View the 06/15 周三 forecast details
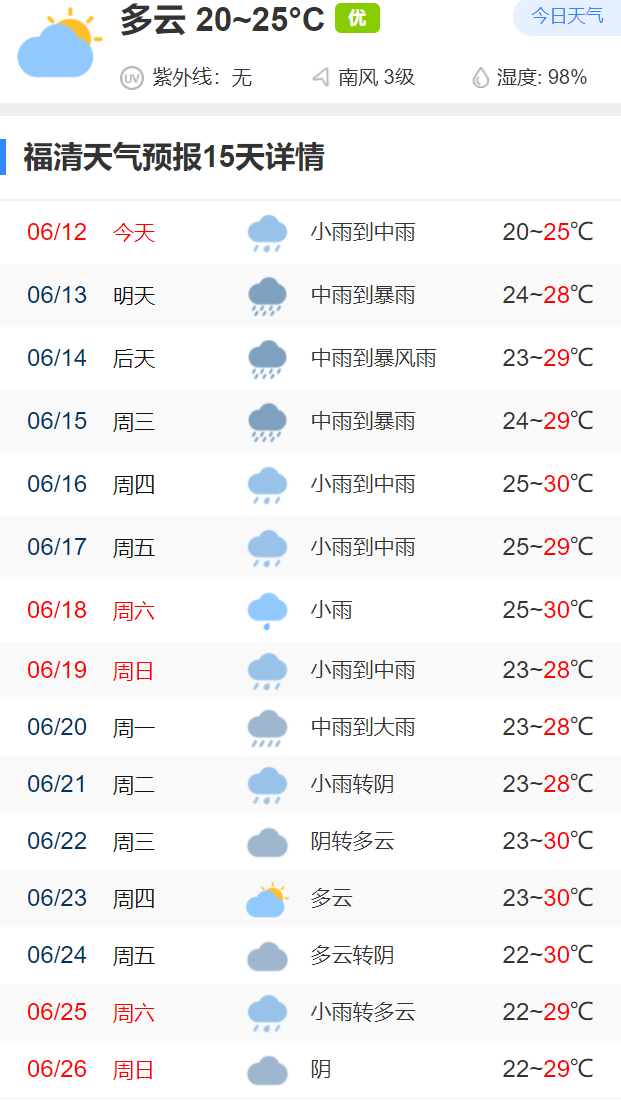621x1104 pixels. (310, 422)
